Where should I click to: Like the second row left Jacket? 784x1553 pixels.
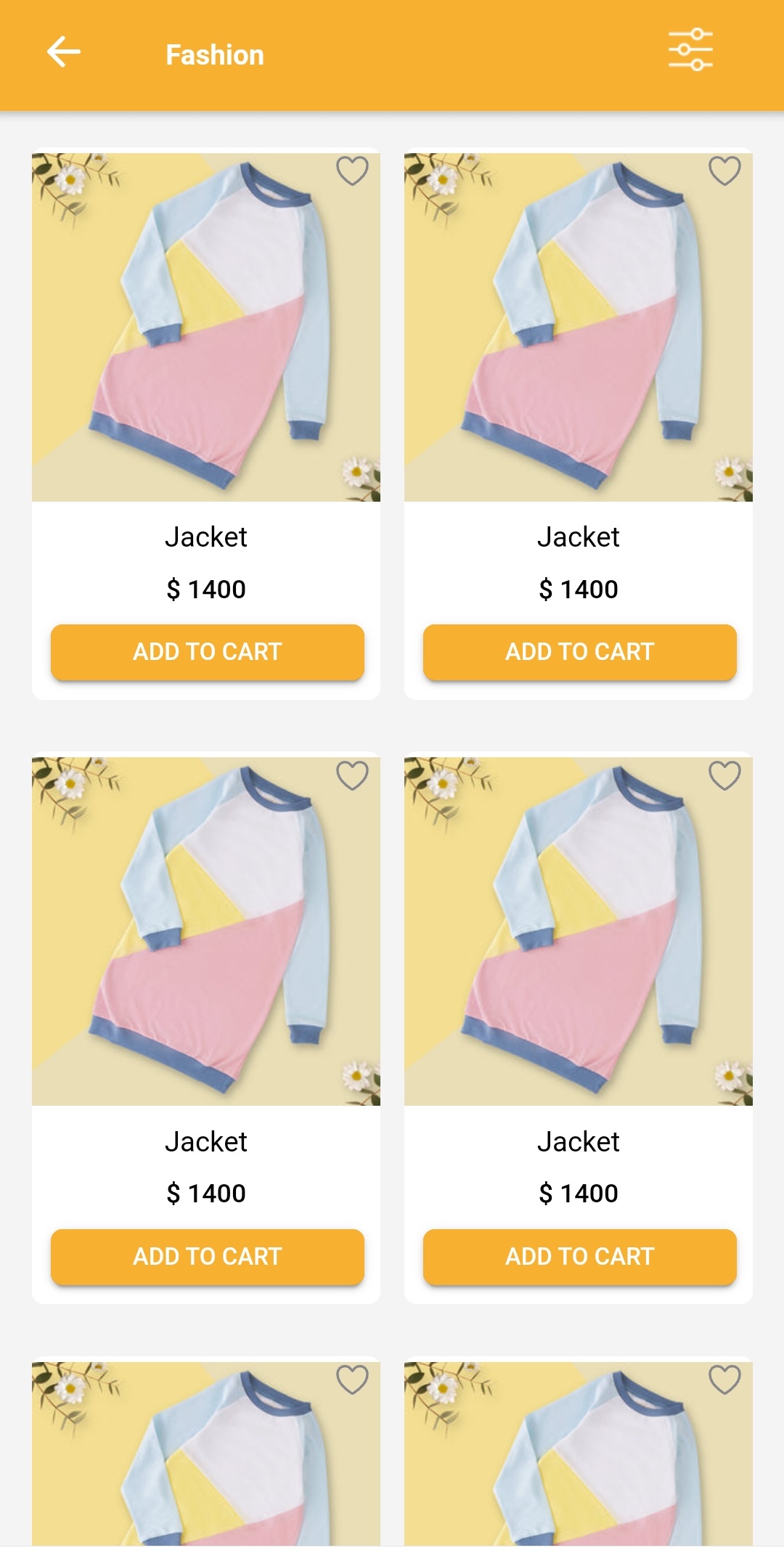[352, 775]
